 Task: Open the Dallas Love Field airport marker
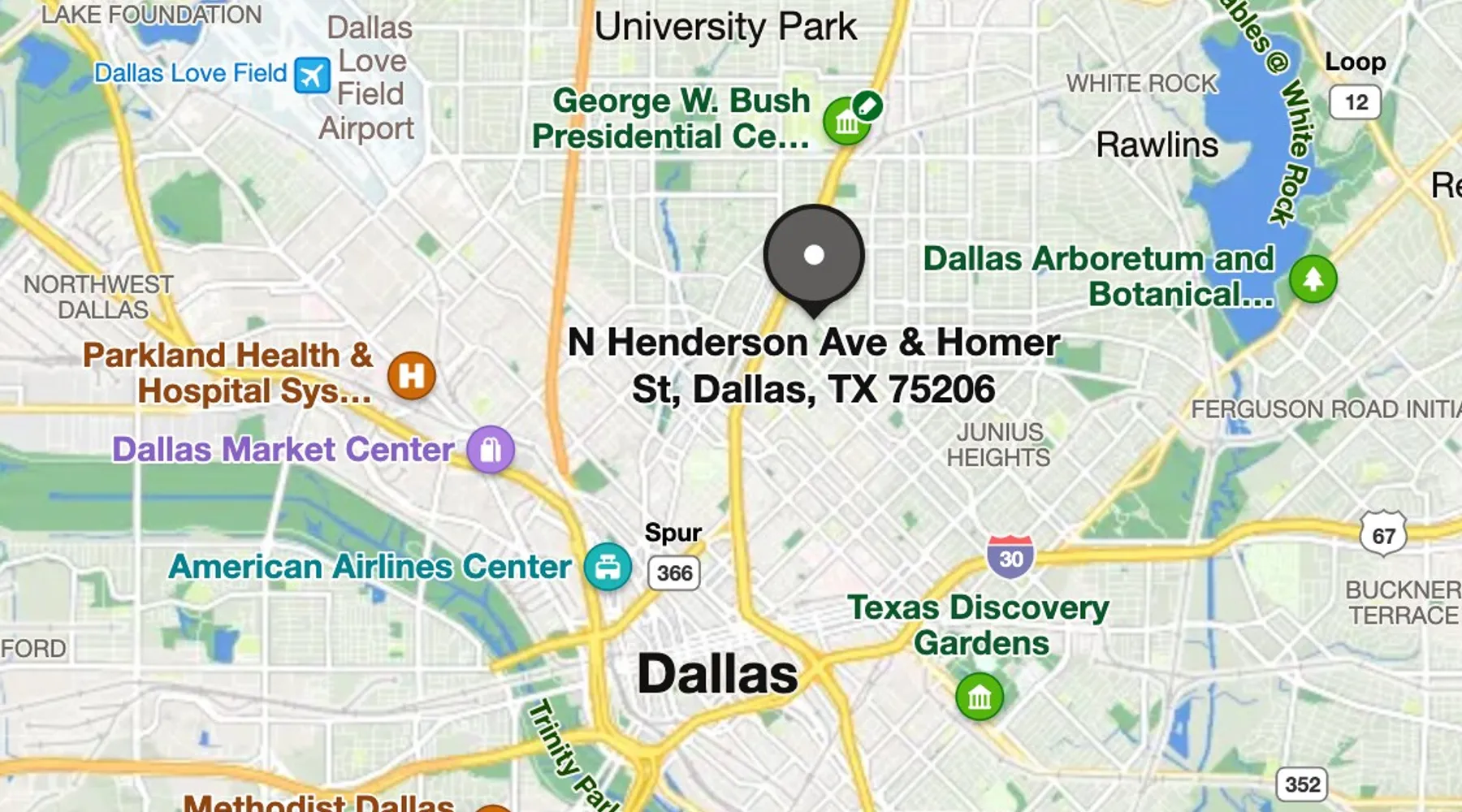click(312, 76)
